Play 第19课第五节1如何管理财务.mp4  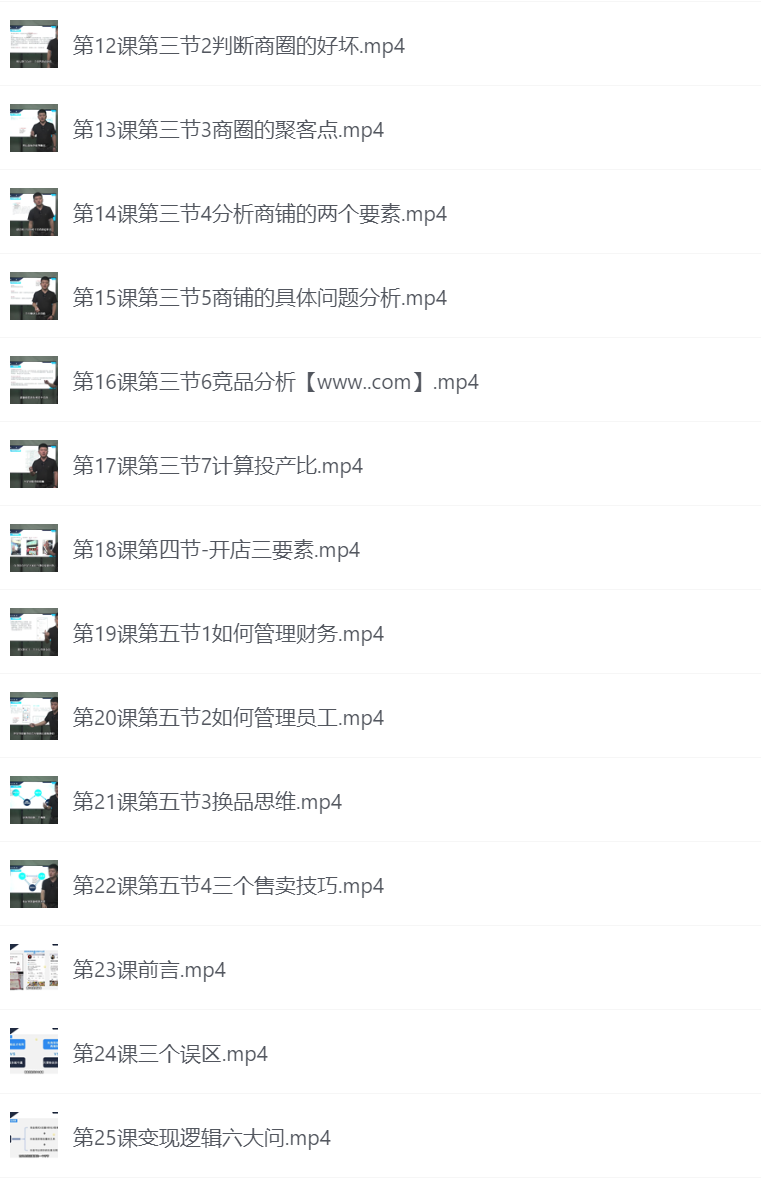228,634
